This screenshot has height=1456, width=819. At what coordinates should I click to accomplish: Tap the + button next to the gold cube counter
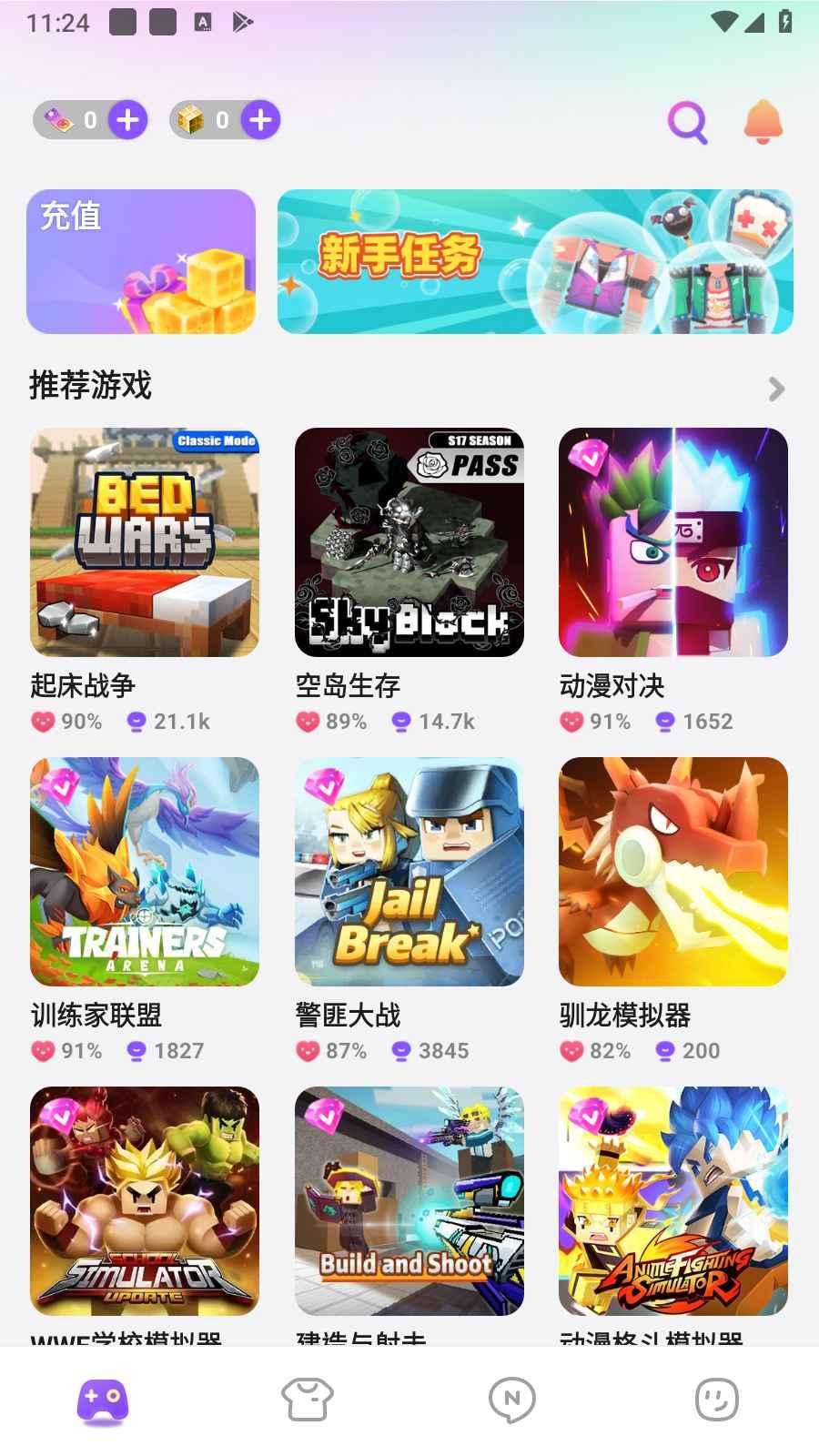click(259, 119)
